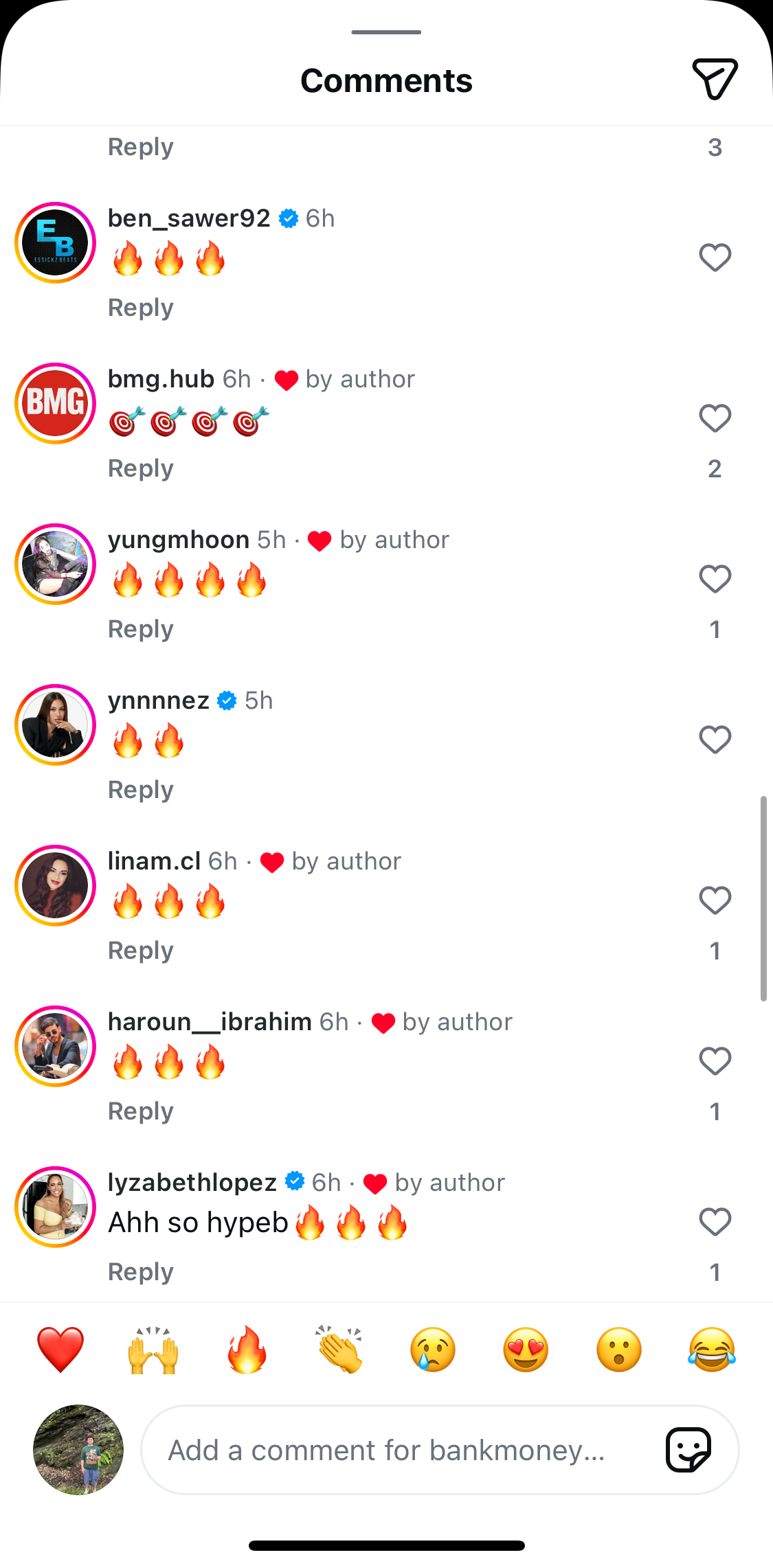Like ynnnnez's comment
The height and width of the screenshot is (1568, 773).
pyautogui.click(x=715, y=740)
